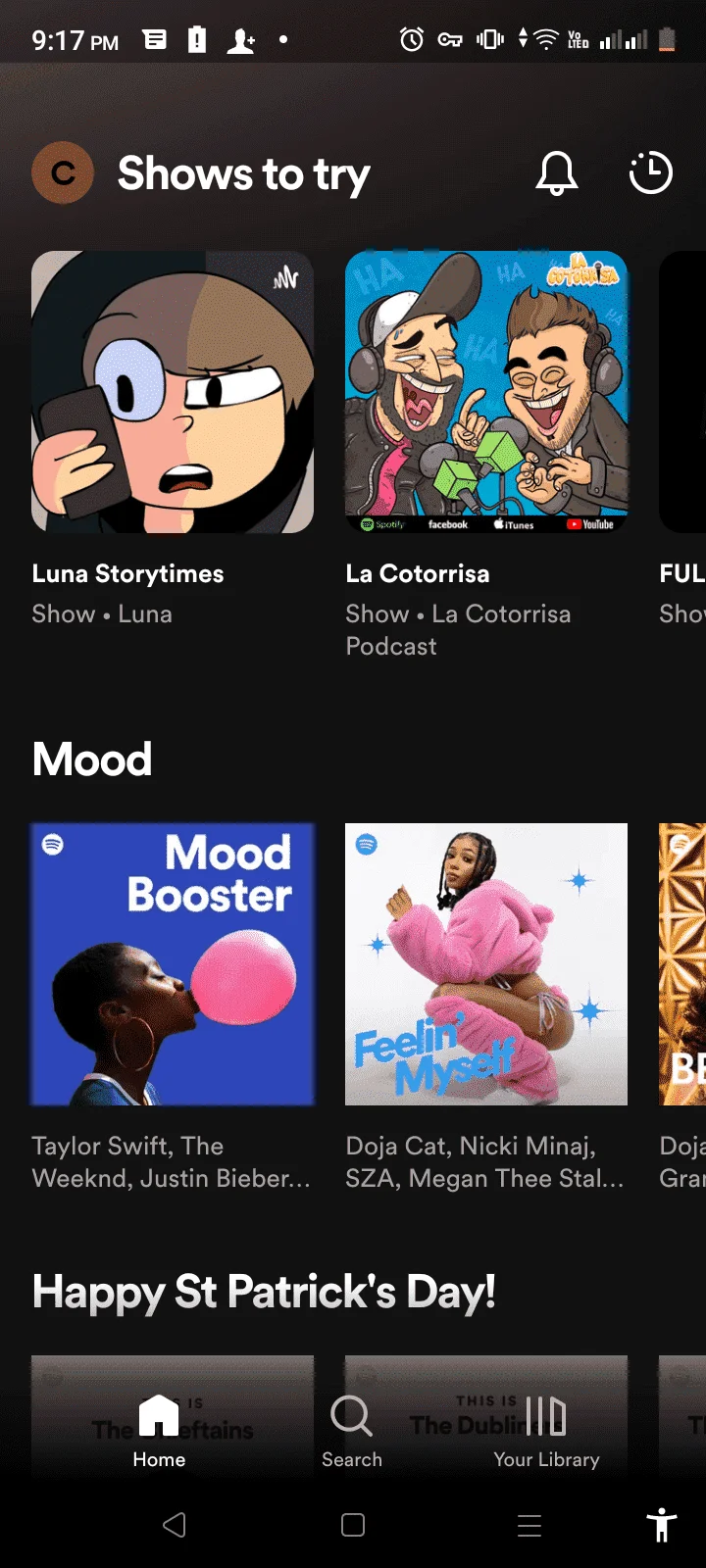706x1568 pixels.
Task: Open La Cotorrisa podcast show
Action: point(486,392)
